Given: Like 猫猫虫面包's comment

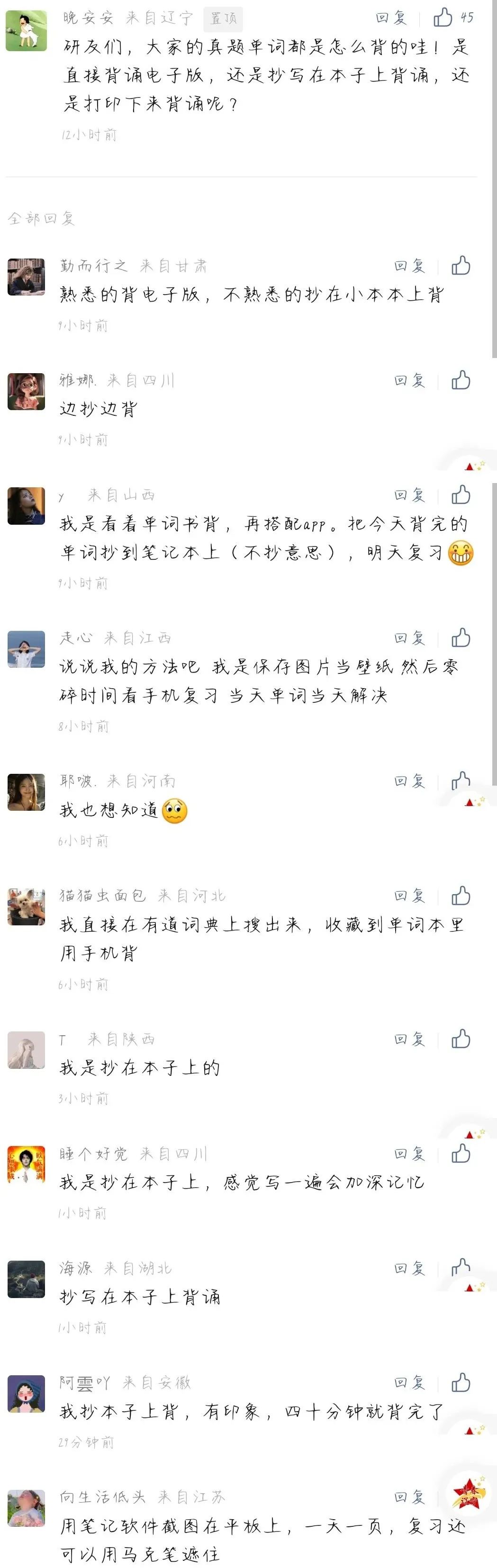Looking at the screenshot, I should pyautogui.click(x=461, y=896).
